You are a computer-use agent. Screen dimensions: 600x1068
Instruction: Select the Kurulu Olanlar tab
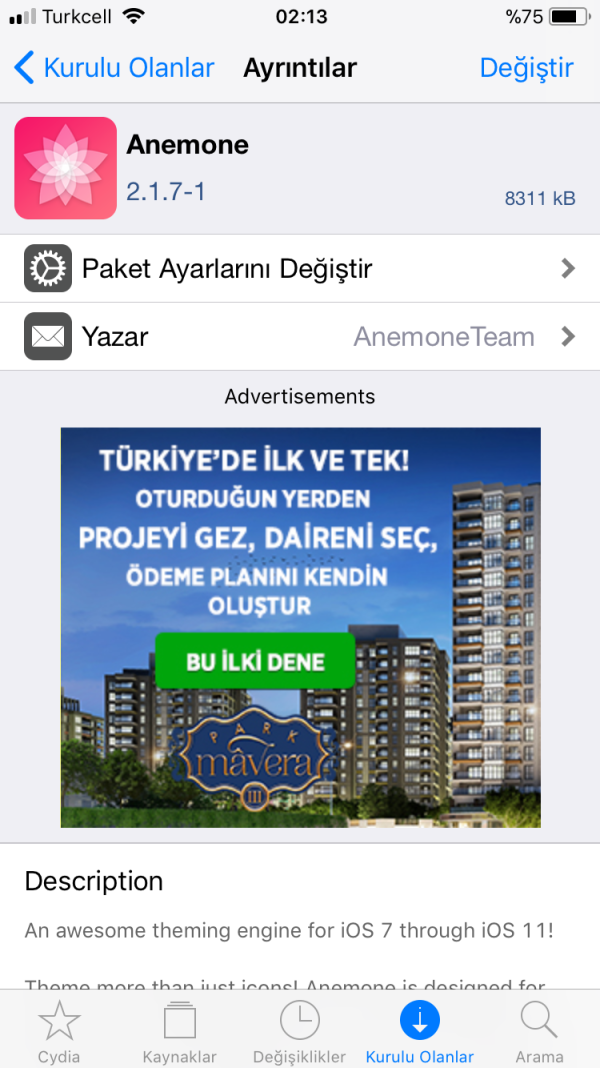pos(419,1032)
